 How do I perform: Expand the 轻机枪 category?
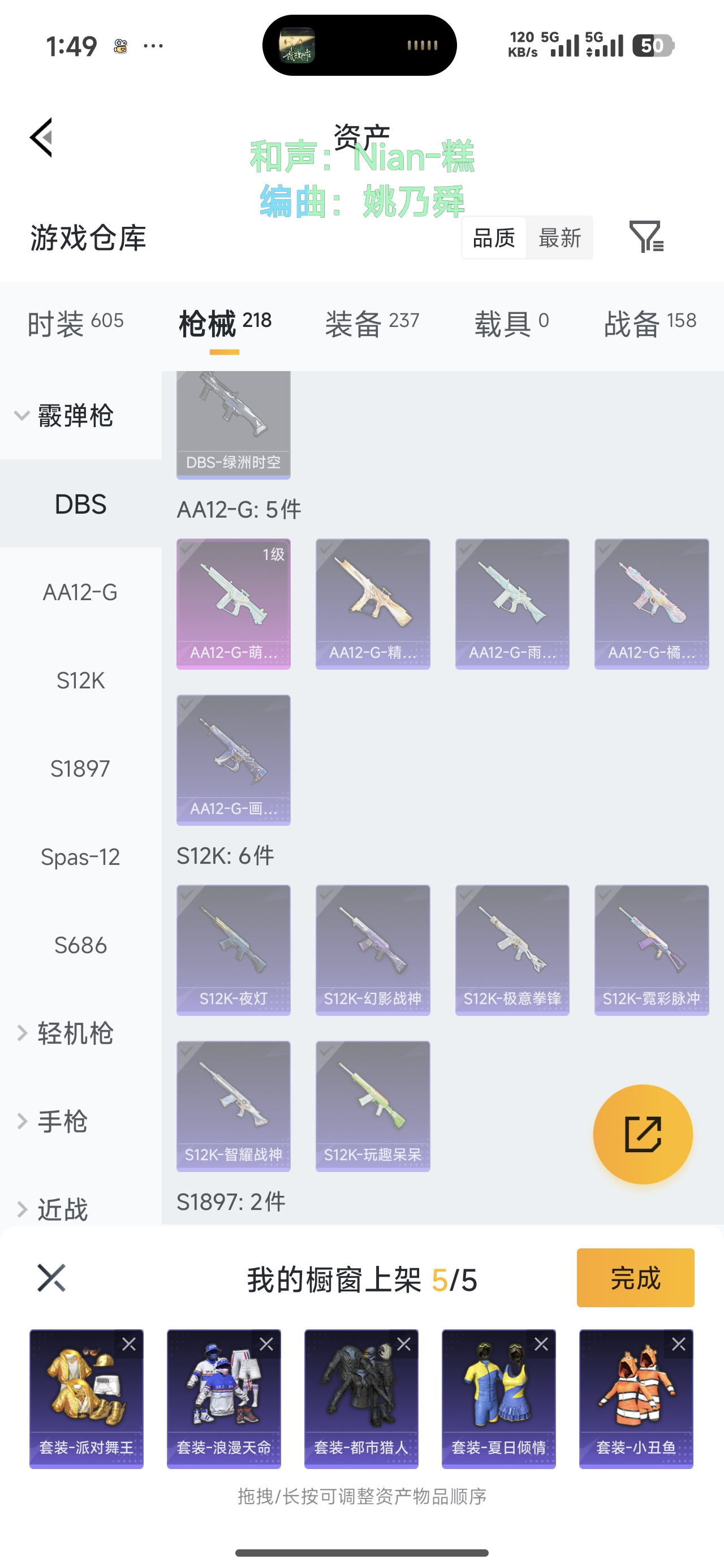tap(74, 1033)
